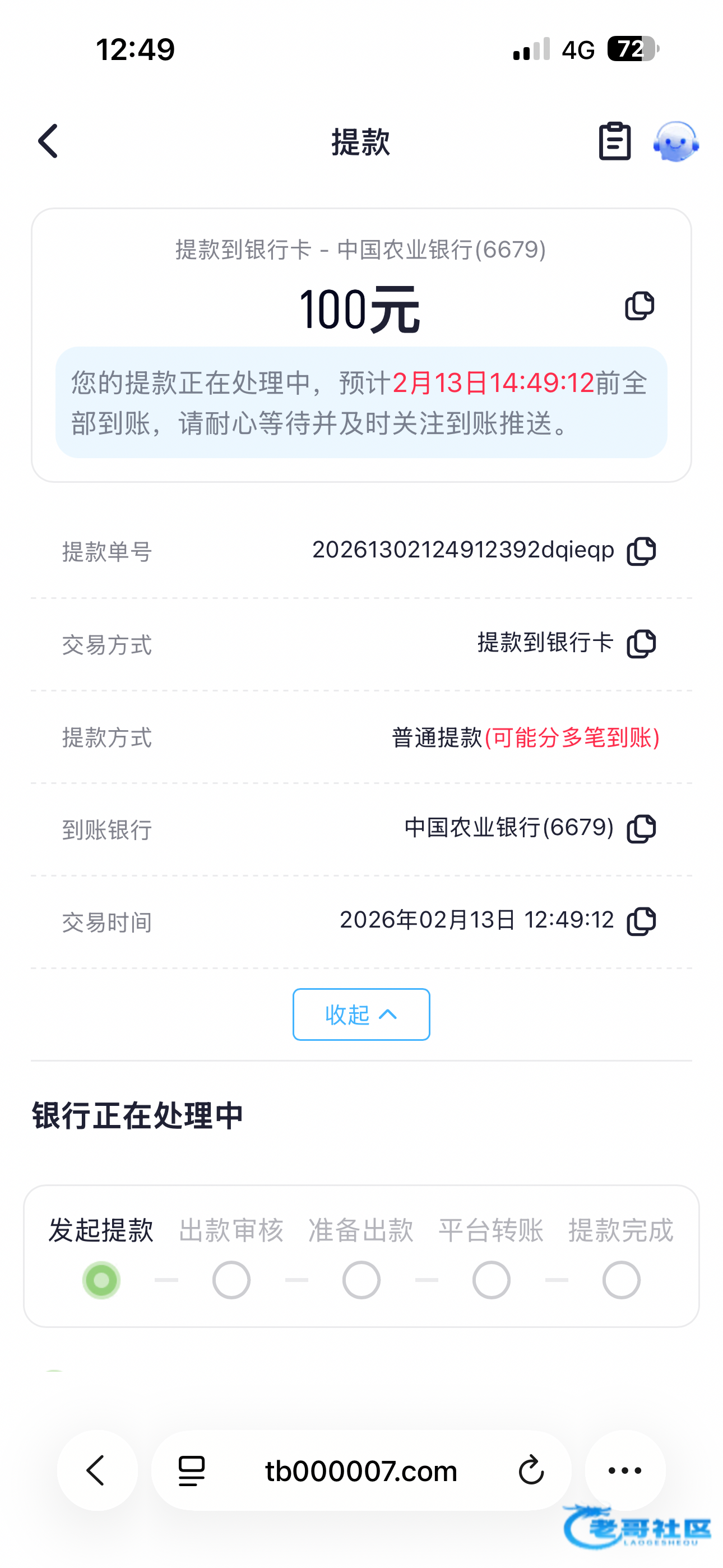Tap the browser back arrow

click(97, 1470)
